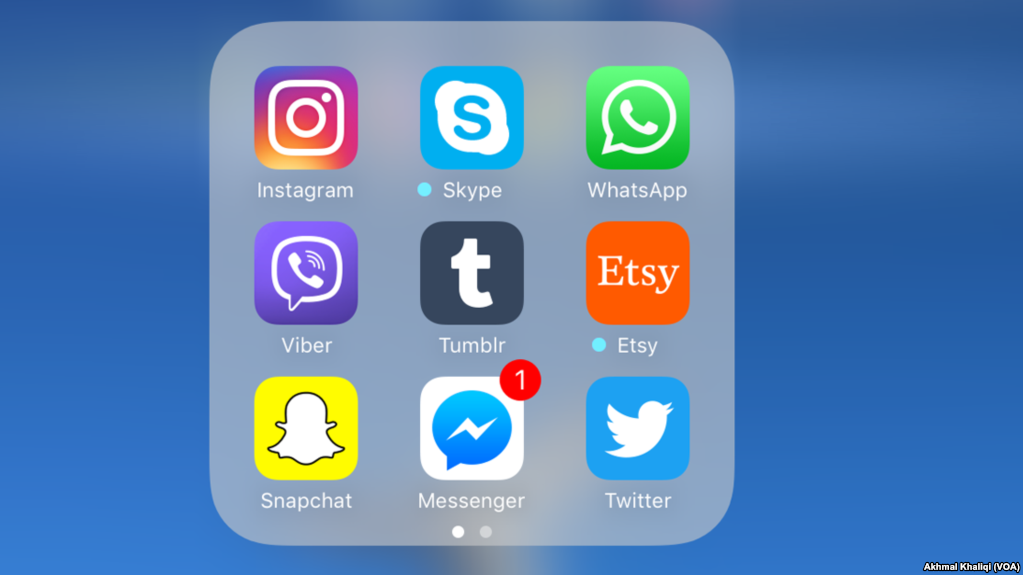Viewport: 1023px width, 575px height.
Task: Open Messenger with one notification
Action: [471, 428]
